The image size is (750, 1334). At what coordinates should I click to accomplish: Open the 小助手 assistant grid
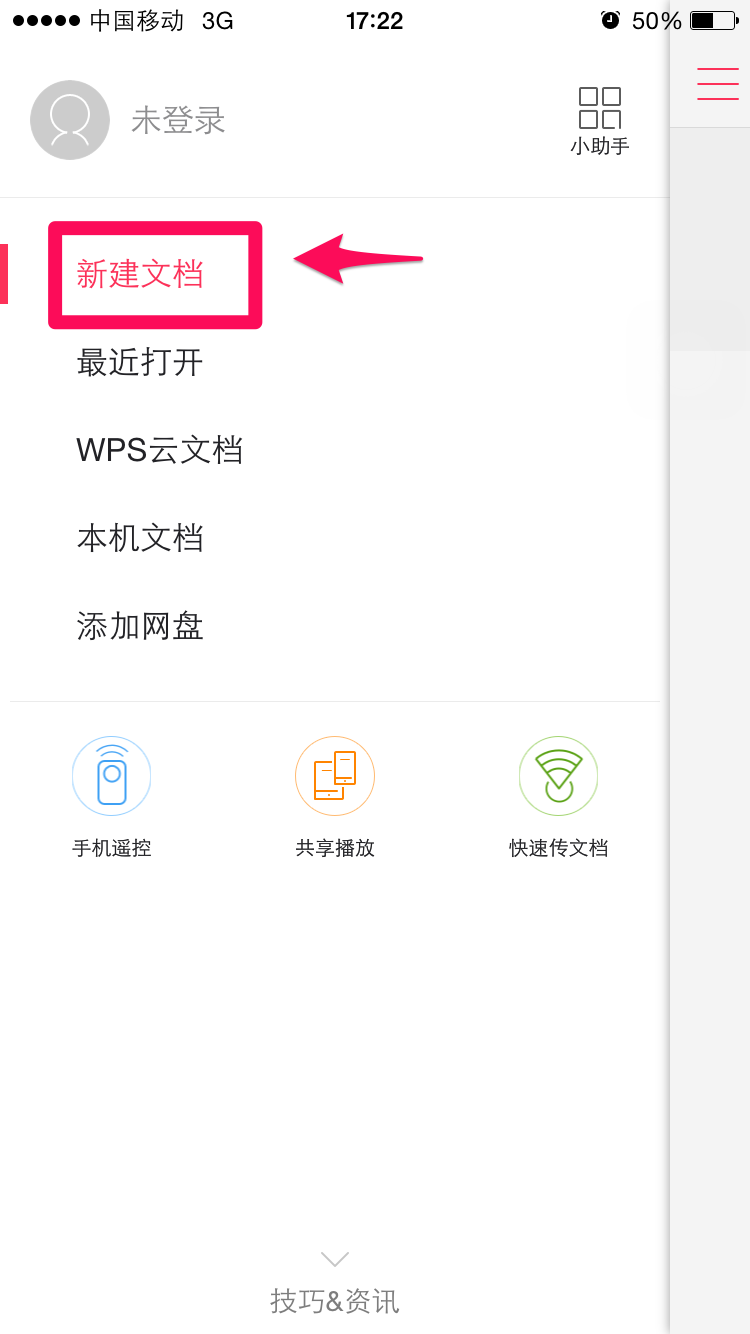tap(600, 120)
